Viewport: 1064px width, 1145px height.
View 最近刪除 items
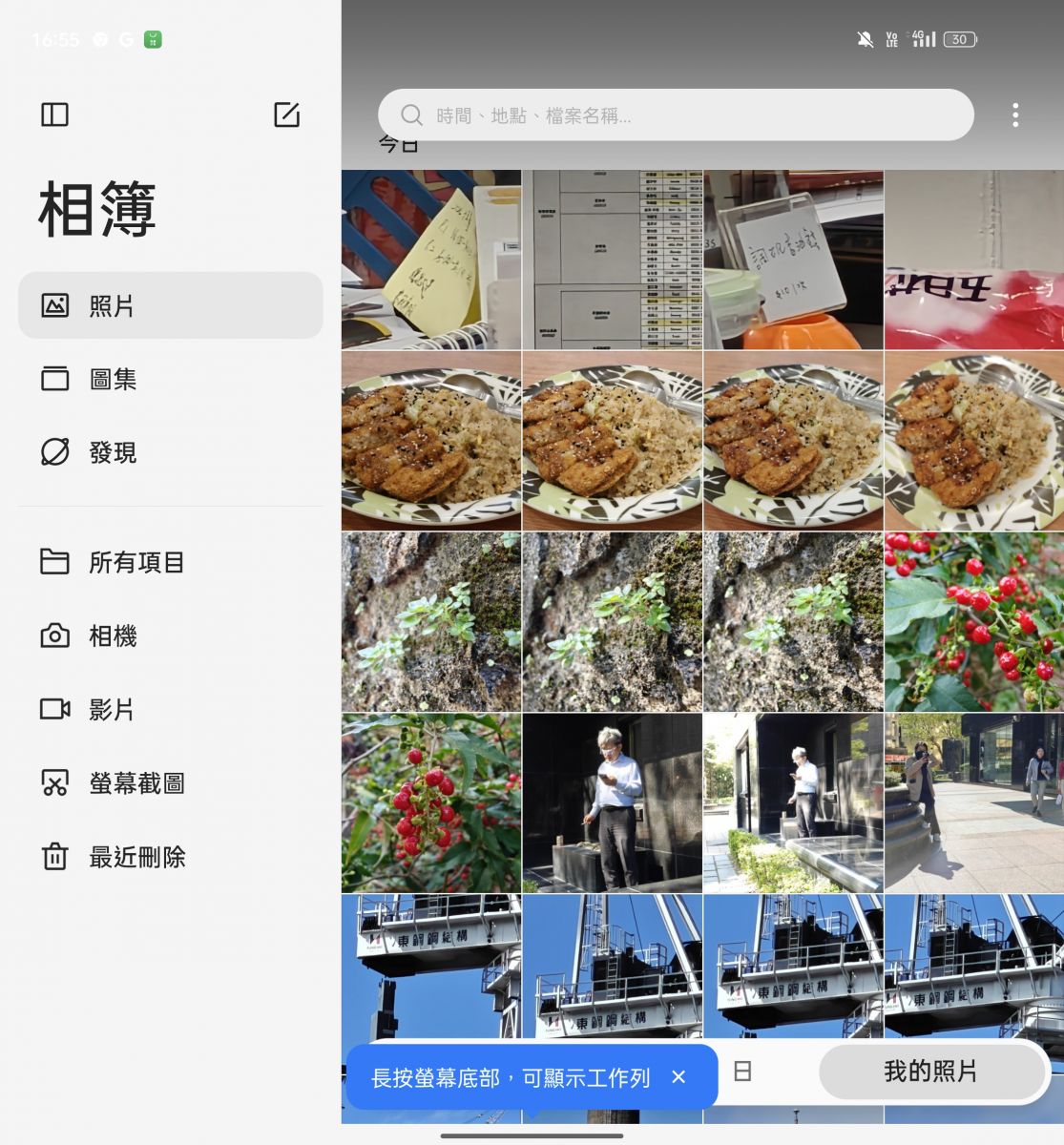coord(136,857)
